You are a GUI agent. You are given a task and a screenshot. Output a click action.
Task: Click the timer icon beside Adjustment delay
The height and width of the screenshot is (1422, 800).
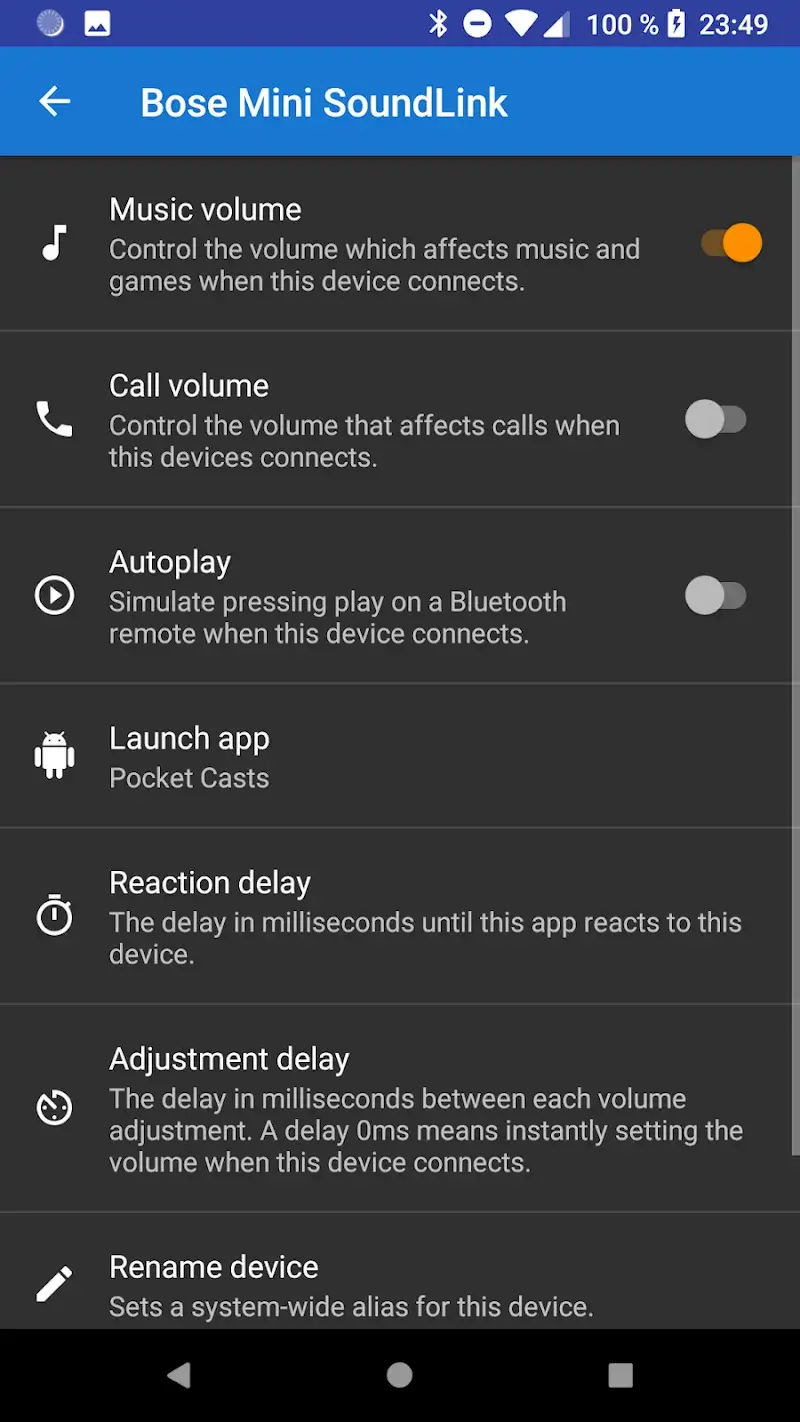[x=54, y=1107]
